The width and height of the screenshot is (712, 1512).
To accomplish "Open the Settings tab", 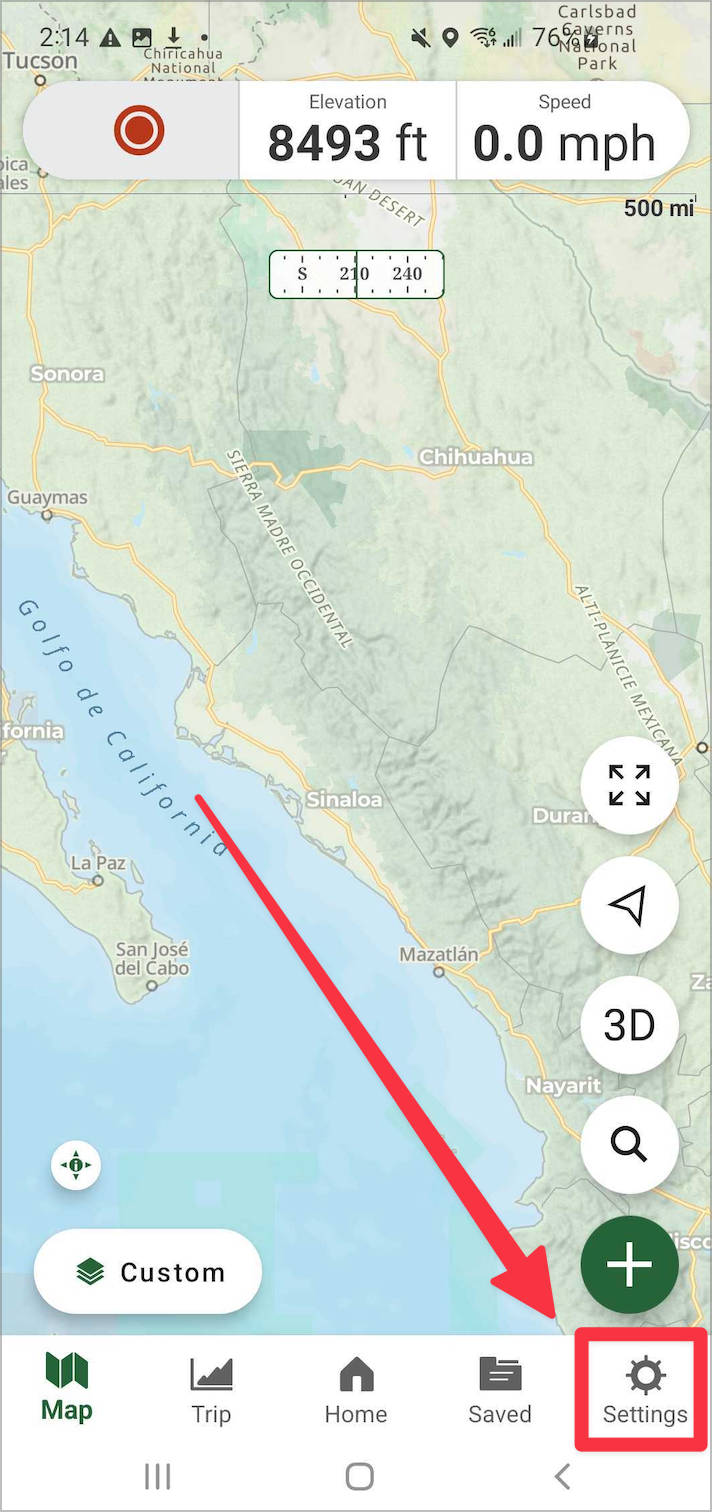I will coord(645,1389).
